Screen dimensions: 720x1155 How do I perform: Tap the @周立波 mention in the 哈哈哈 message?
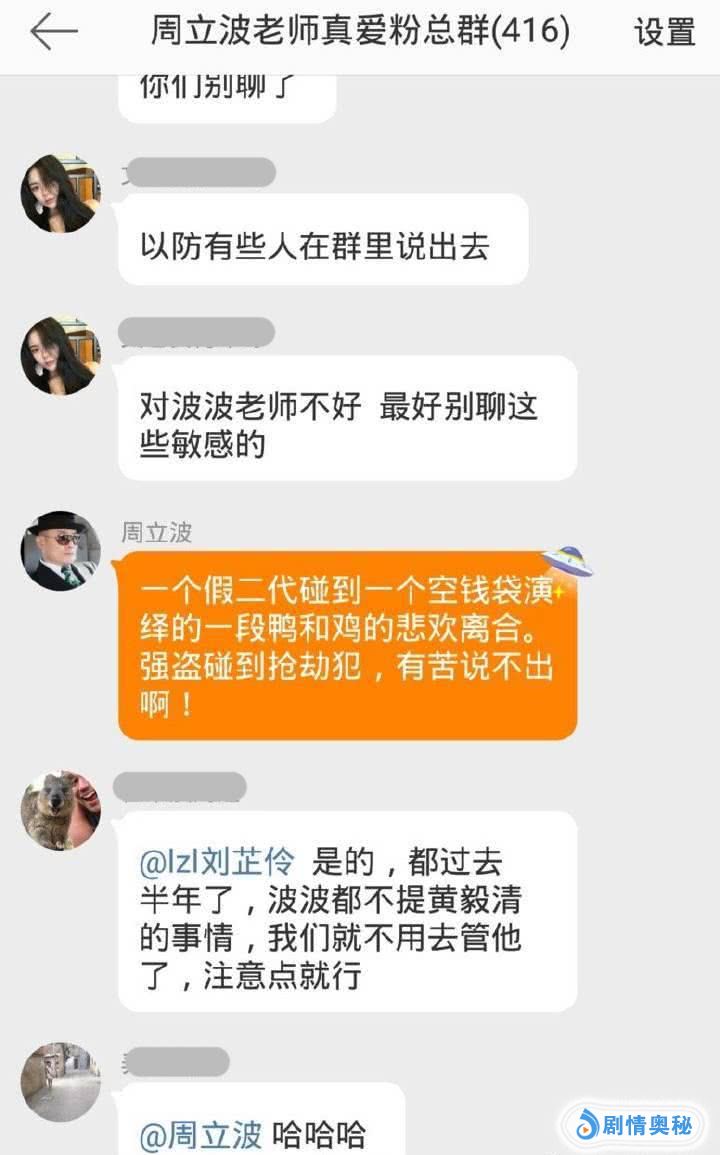202,1135
